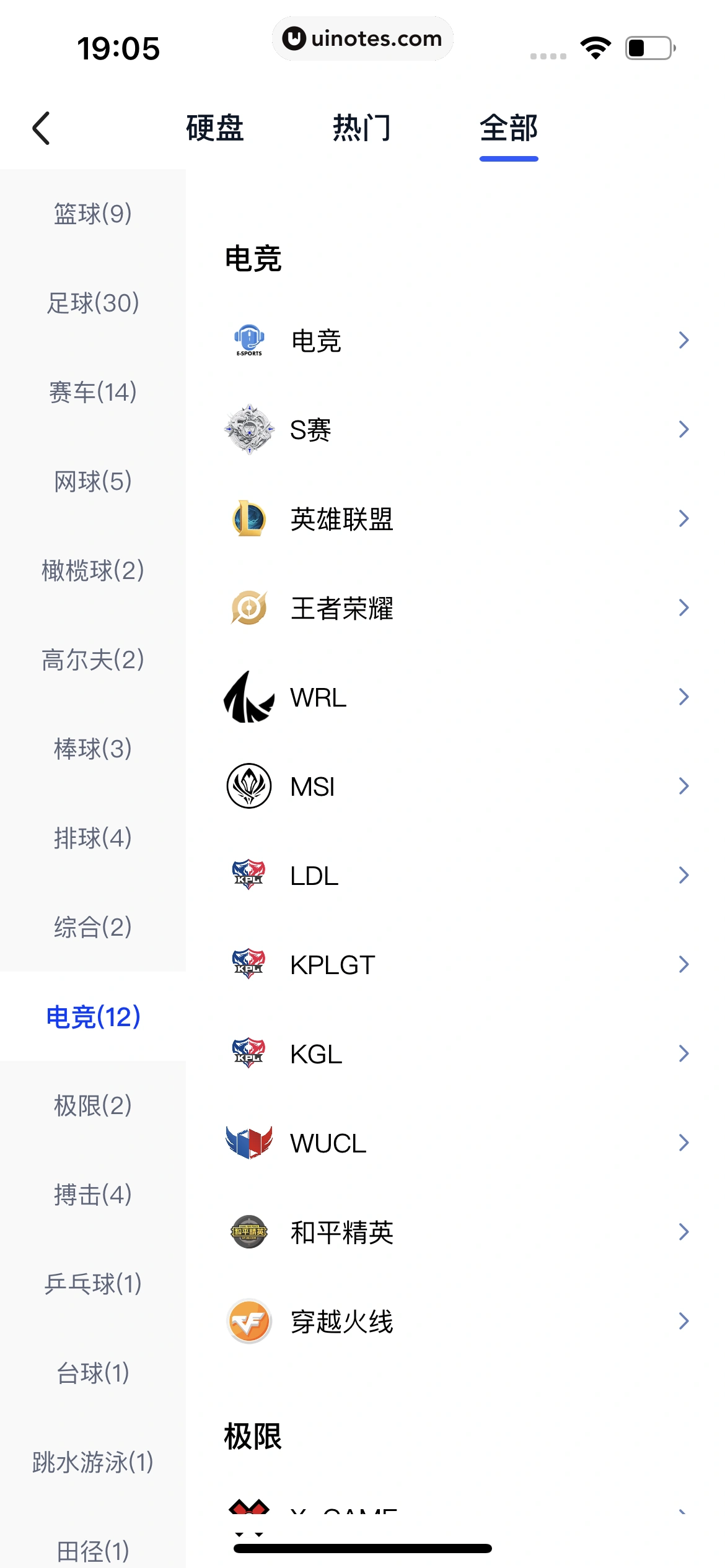Screen dimensions: 725x1568
Task: Expand the 和平精英 row chevron
Action: coord(682,1232)
